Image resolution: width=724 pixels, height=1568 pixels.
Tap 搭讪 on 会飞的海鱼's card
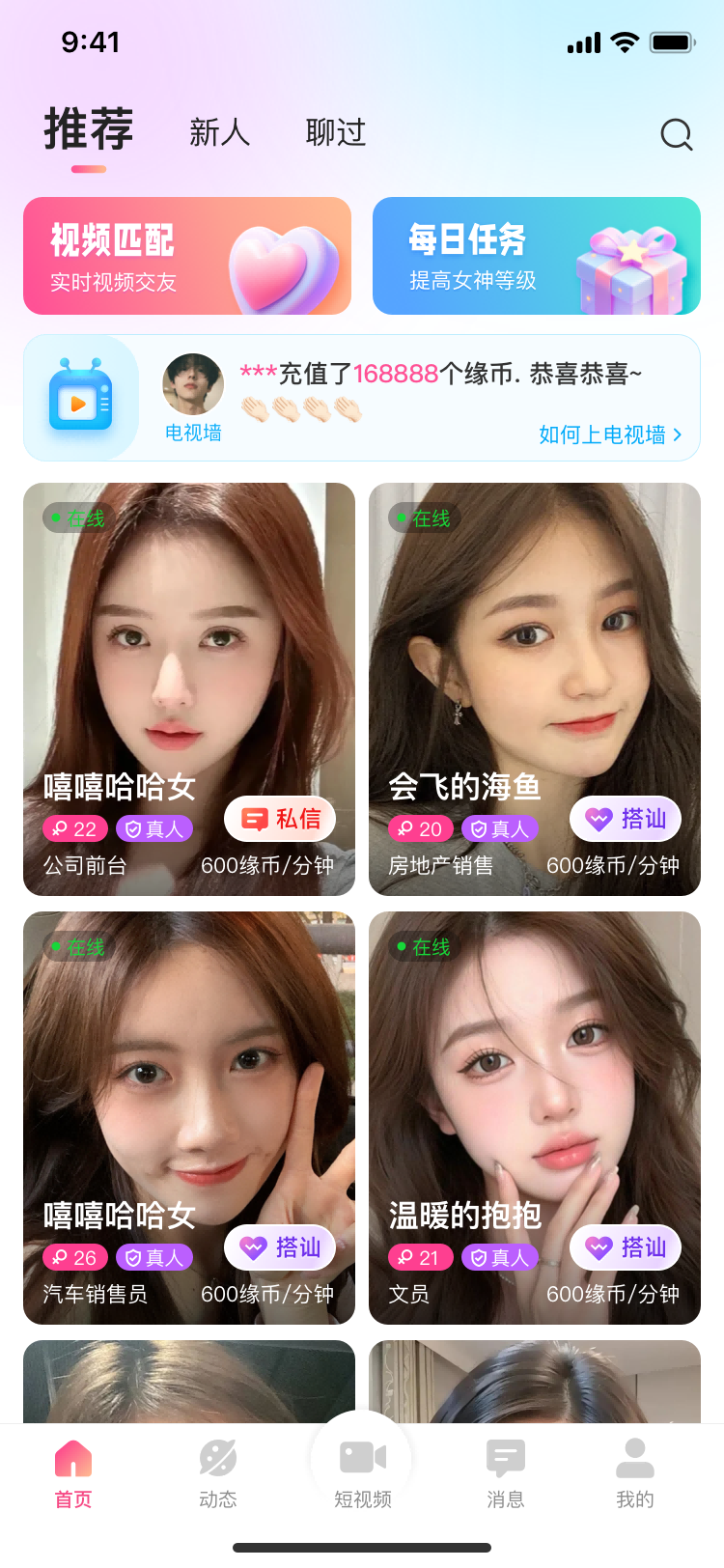point(626,819)
